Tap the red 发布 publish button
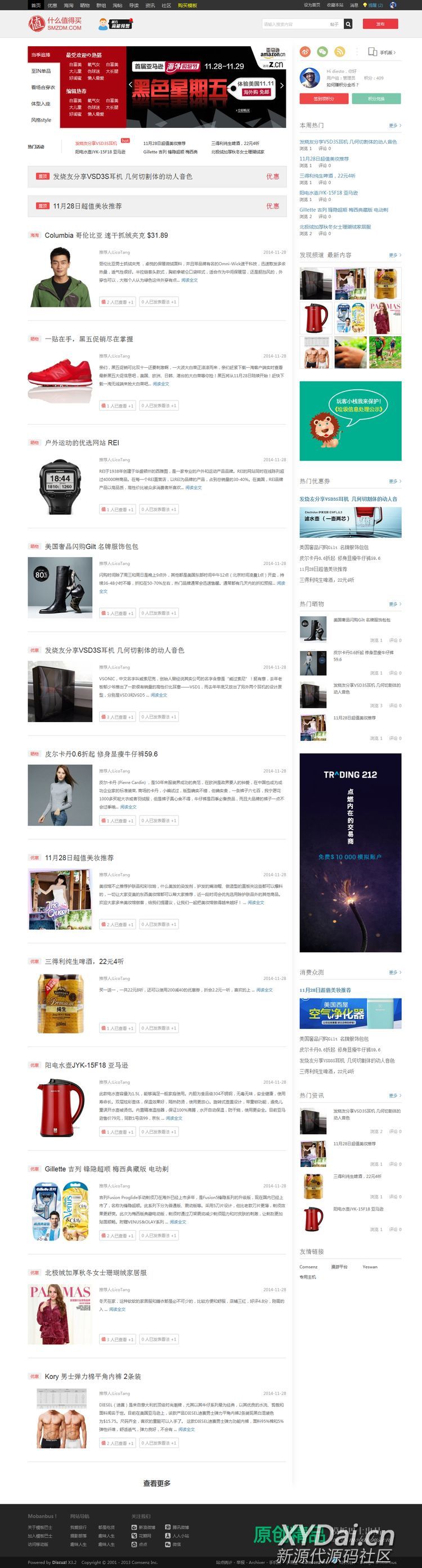 380,24
